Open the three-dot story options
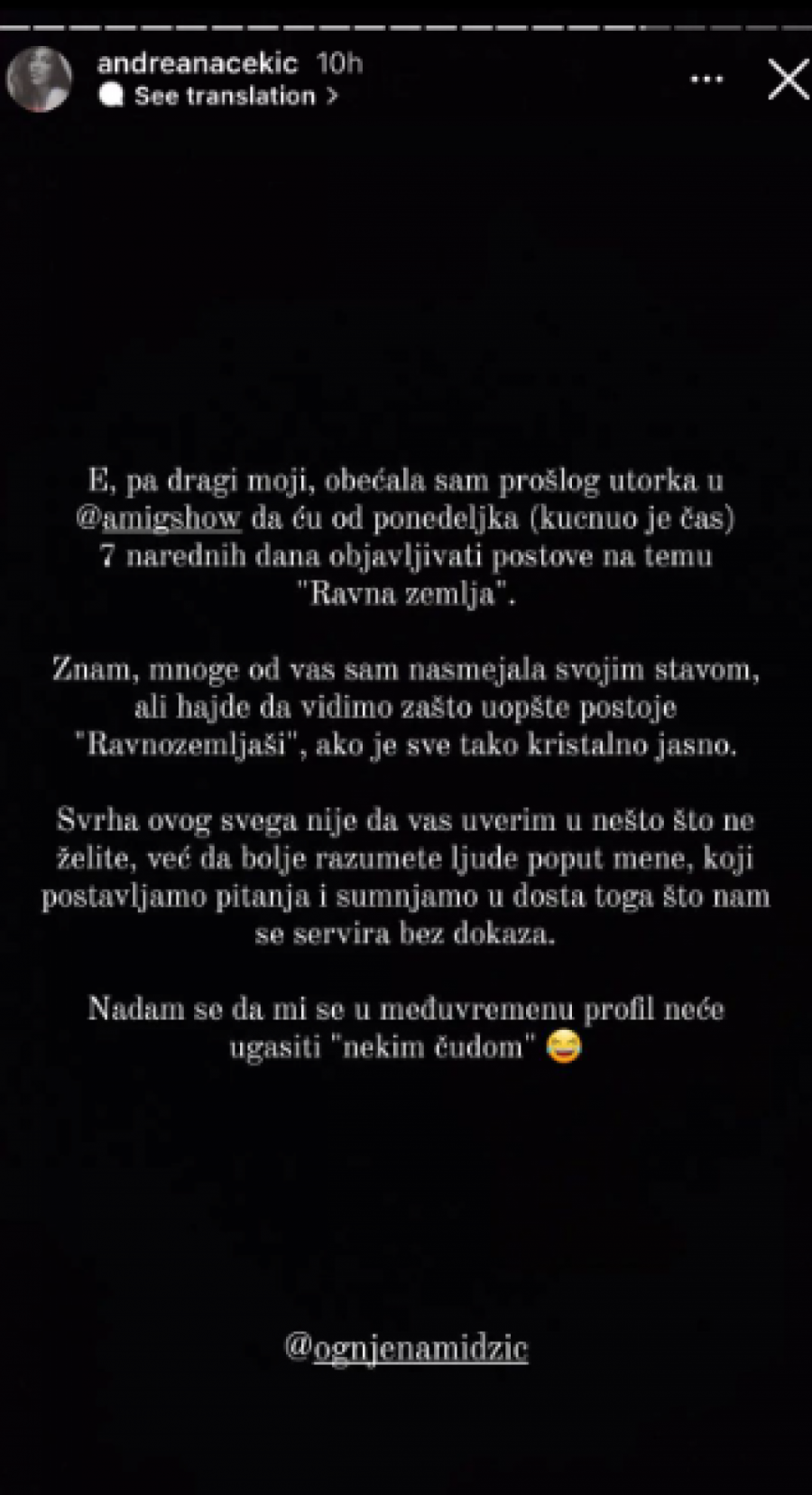The width and height of the screenshot is (812, 1495). click(x=706, y=79)
